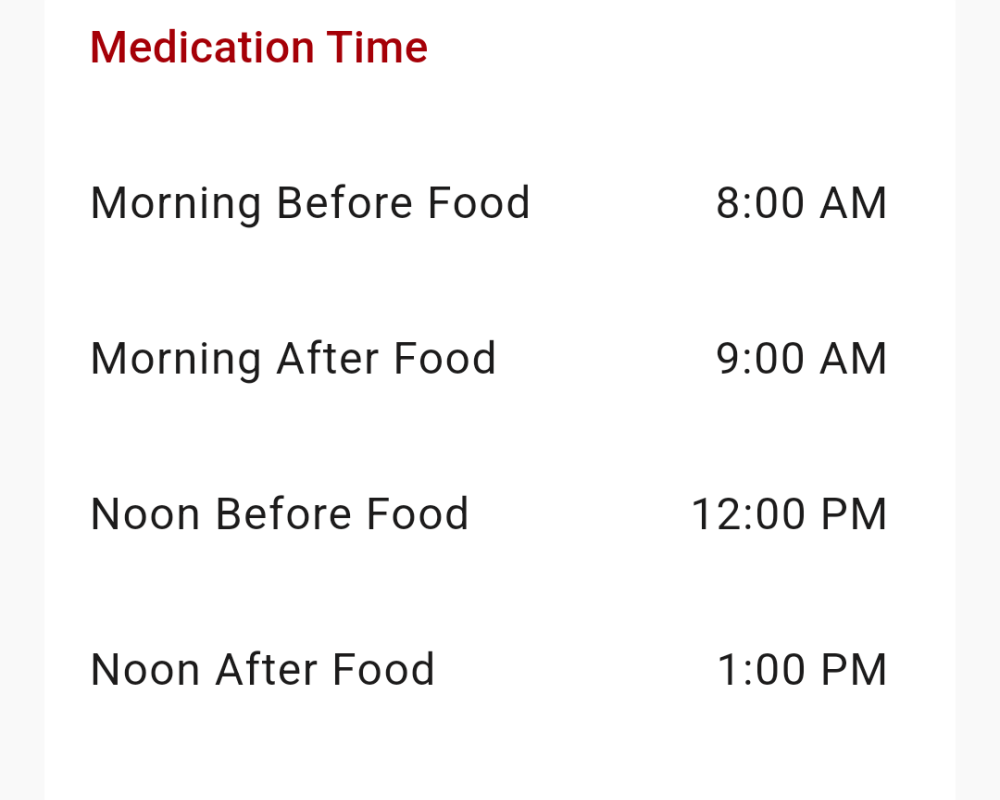This screenshot has width=1000, height=800.
Task: Edit the Noon Before Food time
Action: tap(490, 514)
